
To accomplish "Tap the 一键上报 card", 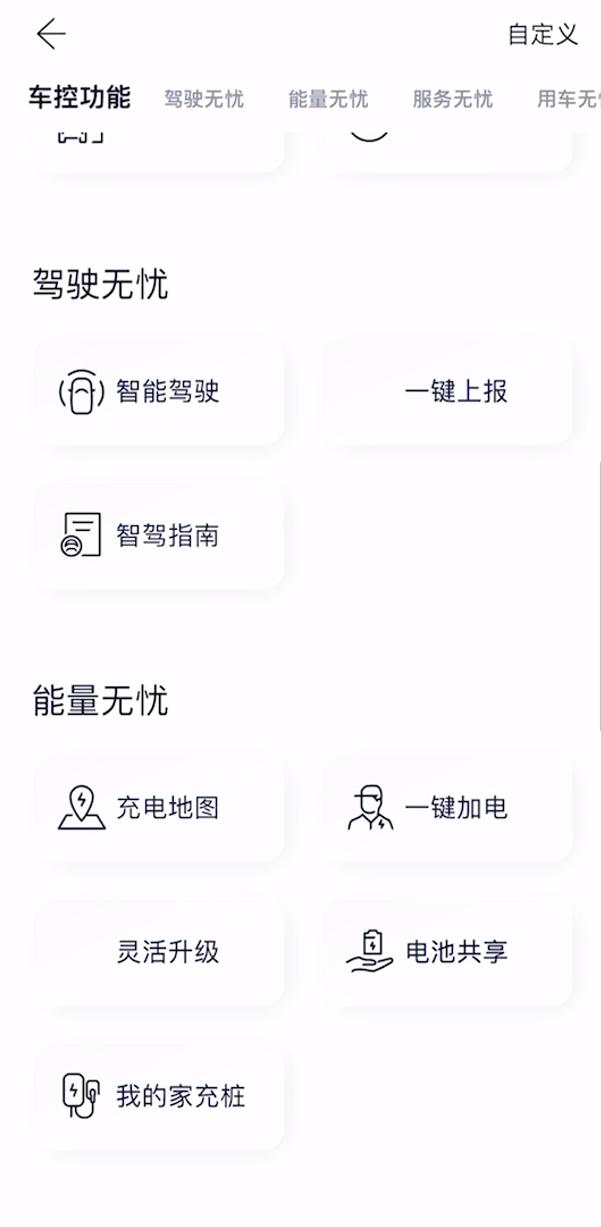I will click(447, 392).
